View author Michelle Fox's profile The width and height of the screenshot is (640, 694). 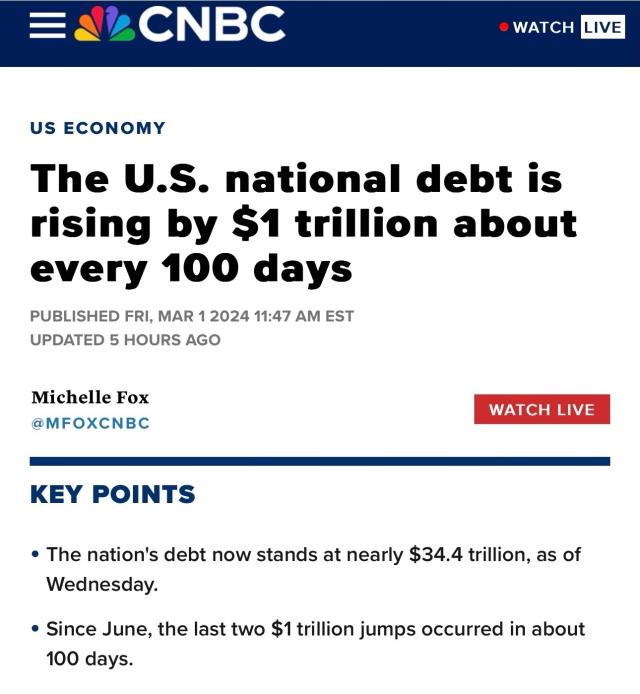(90, 397)
